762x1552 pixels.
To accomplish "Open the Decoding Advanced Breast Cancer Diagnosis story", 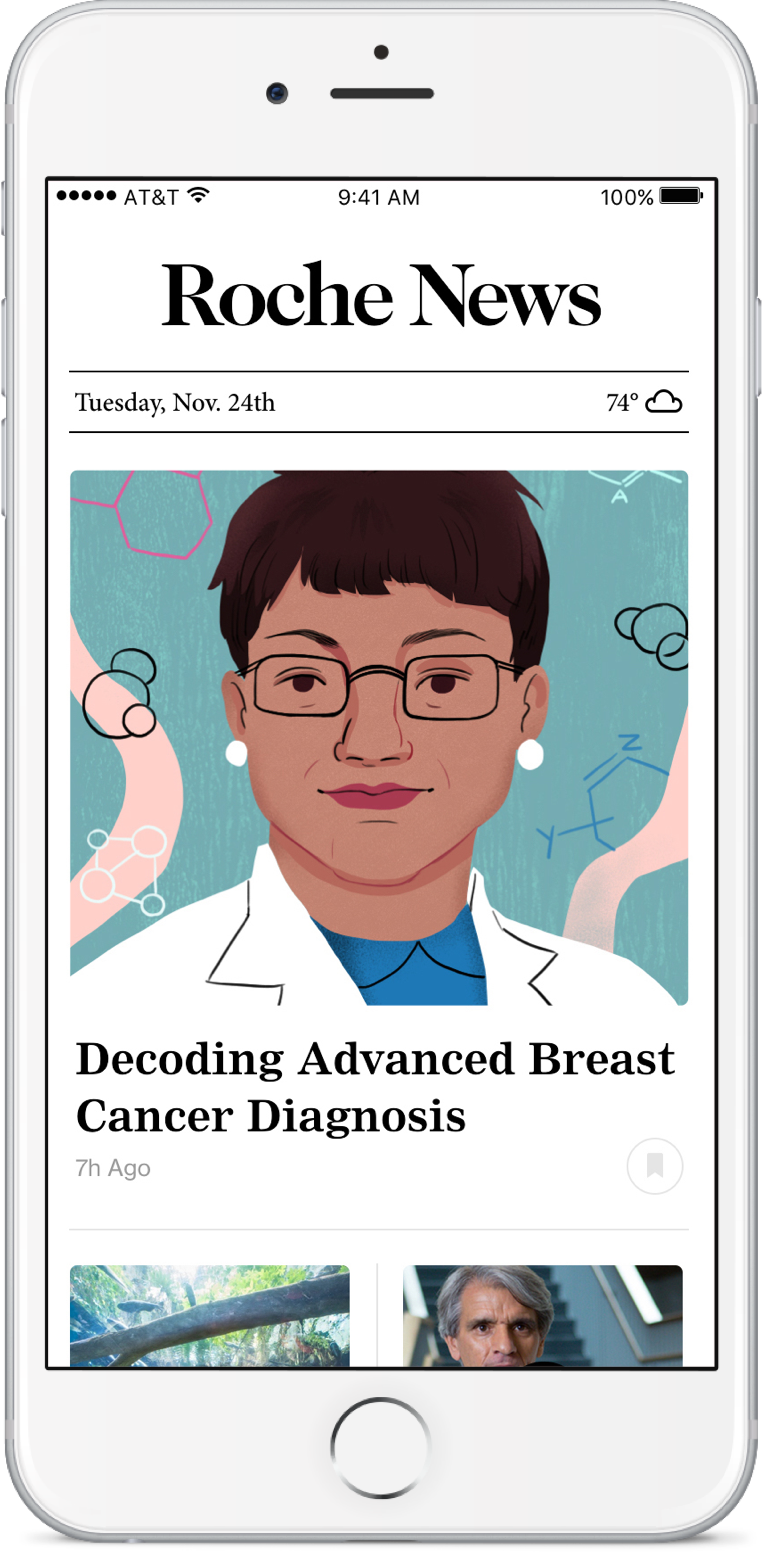I will 375,1087.
